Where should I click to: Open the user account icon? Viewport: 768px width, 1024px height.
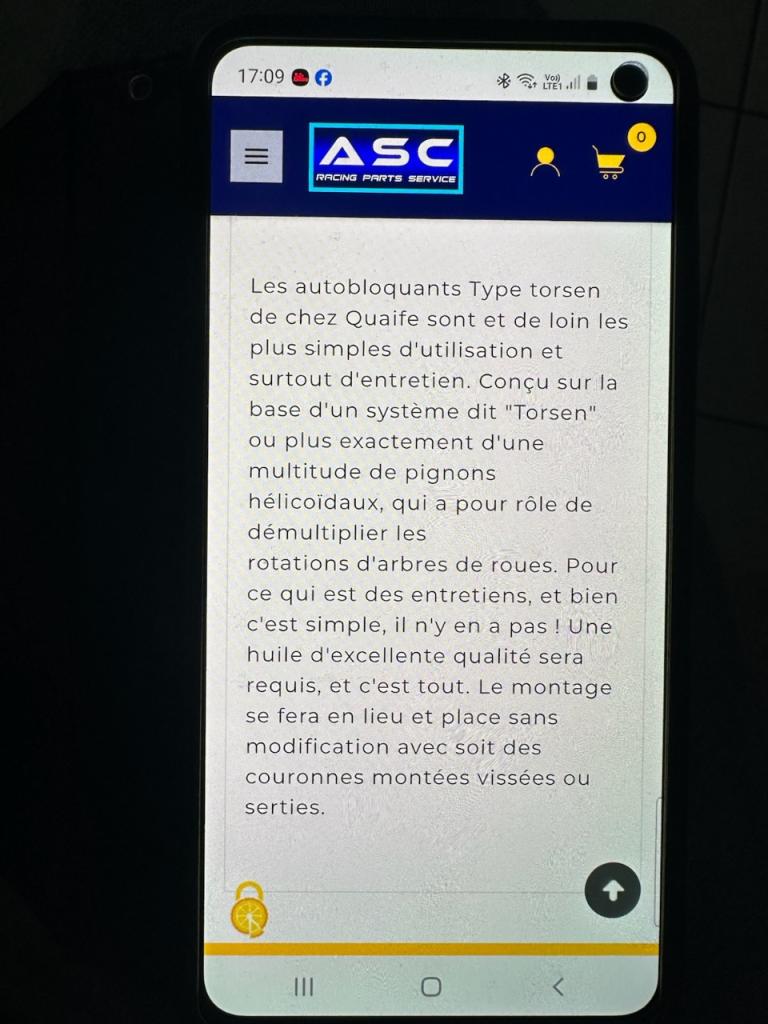tap(545, 161)
